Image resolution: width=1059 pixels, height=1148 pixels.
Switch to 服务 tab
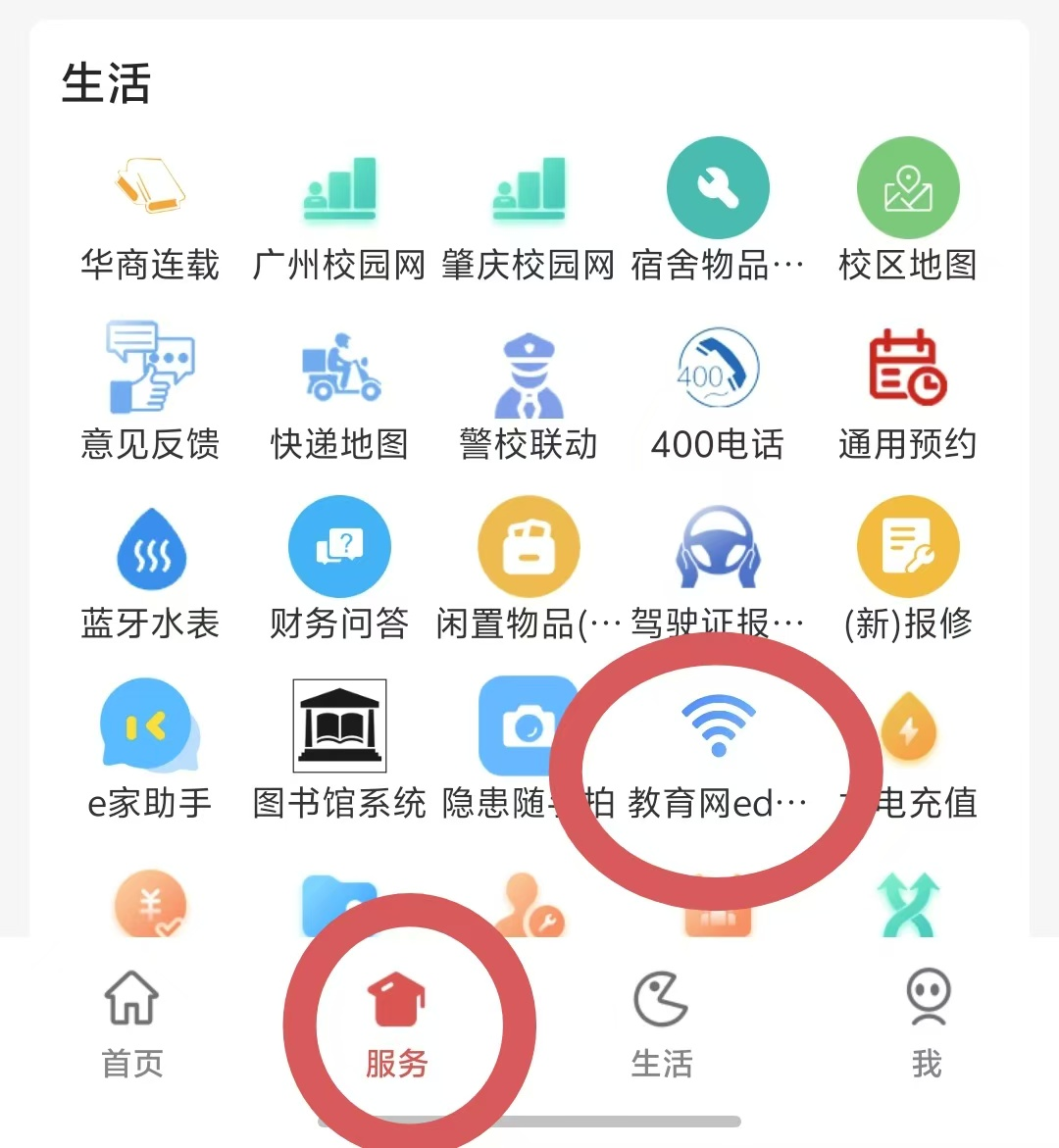coord(396,1022)
